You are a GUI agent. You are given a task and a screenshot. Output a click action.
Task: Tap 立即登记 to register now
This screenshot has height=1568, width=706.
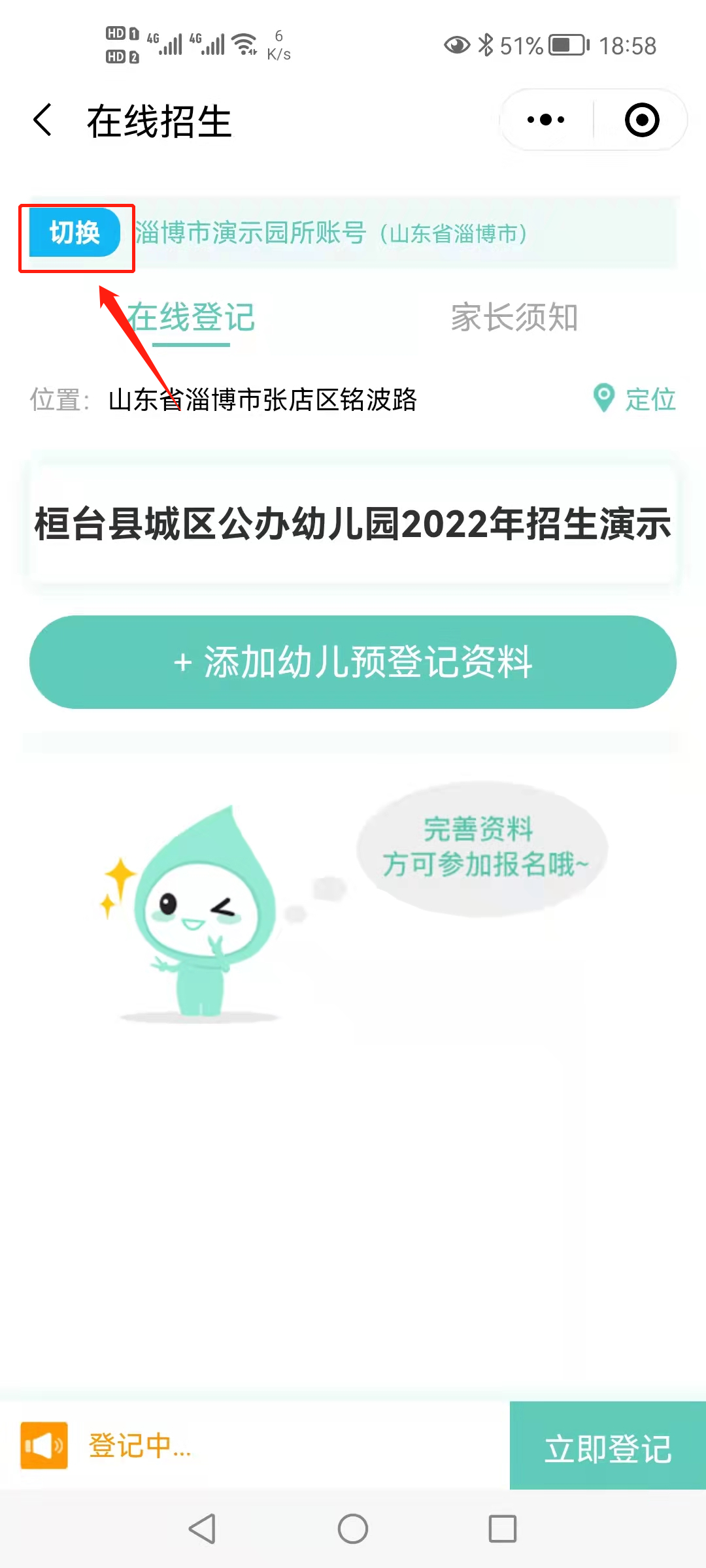tap(608, 1445)
